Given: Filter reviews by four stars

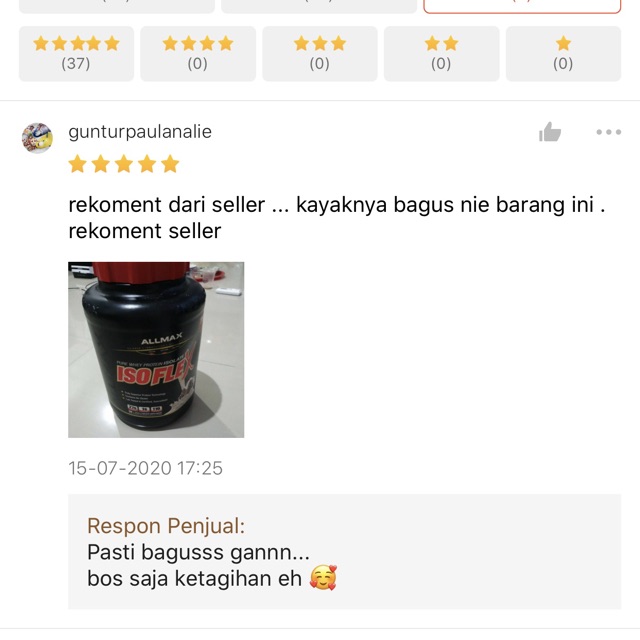Looking at the screenshot, I should coord(198,53).
